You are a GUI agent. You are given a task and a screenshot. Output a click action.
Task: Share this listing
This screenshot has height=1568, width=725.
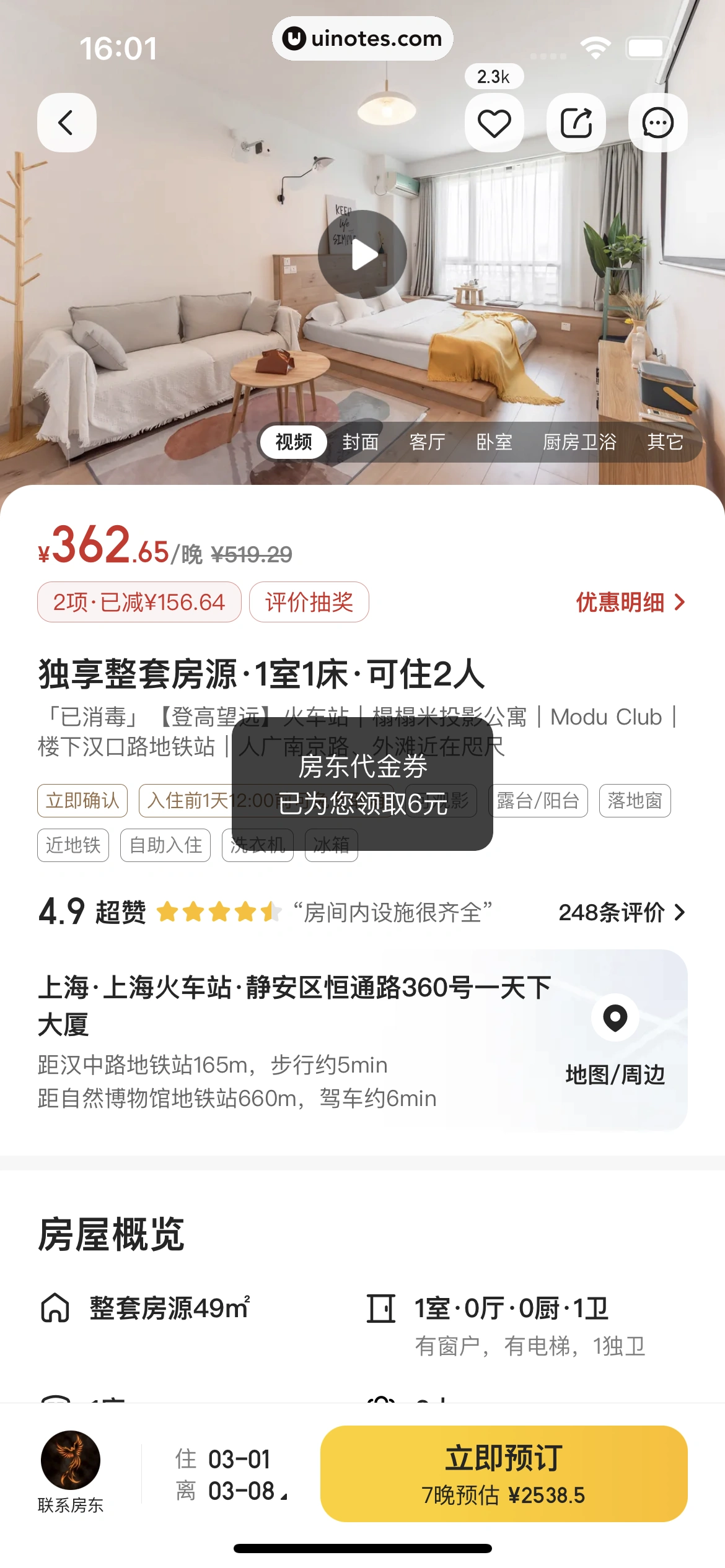click(576, 123)
